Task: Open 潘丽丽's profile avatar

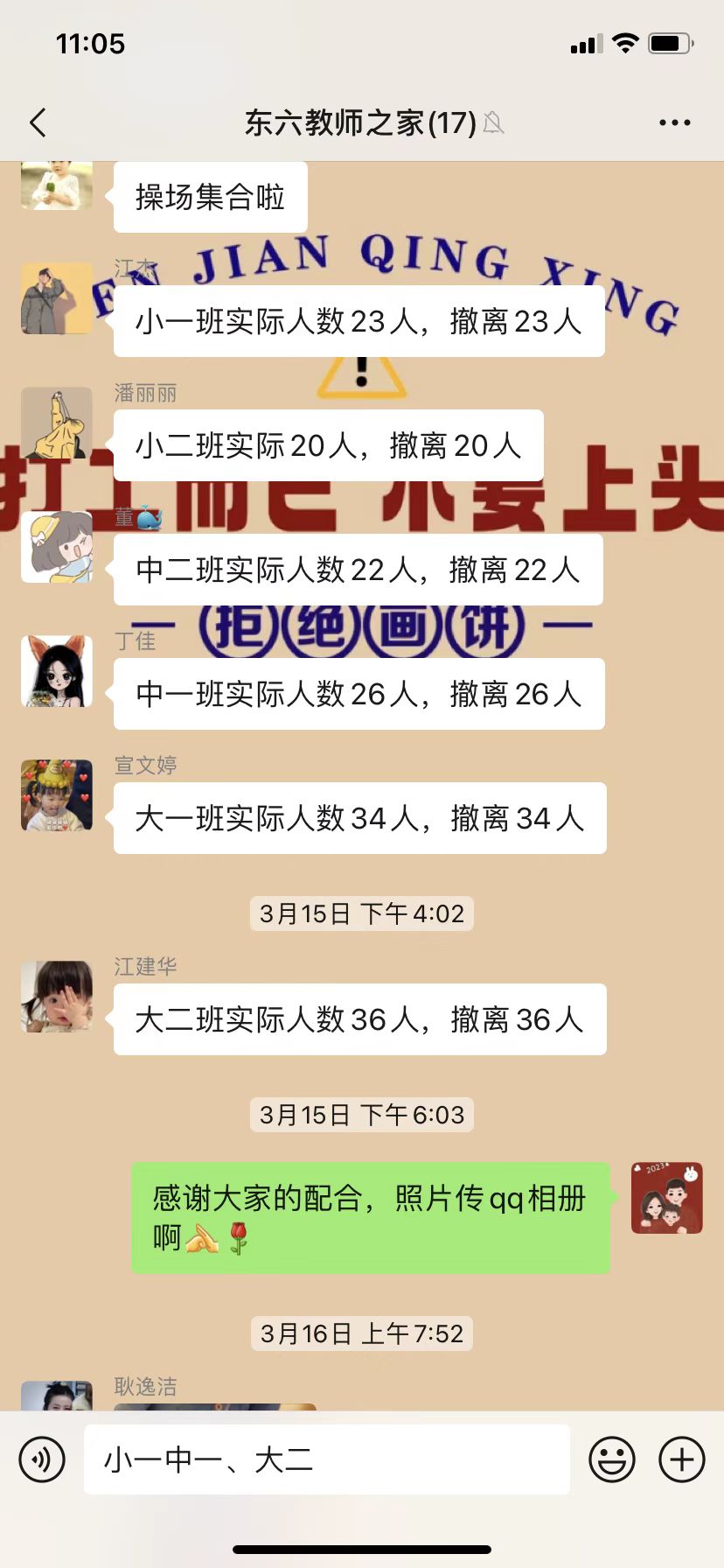Action: (x=57, y=423)
